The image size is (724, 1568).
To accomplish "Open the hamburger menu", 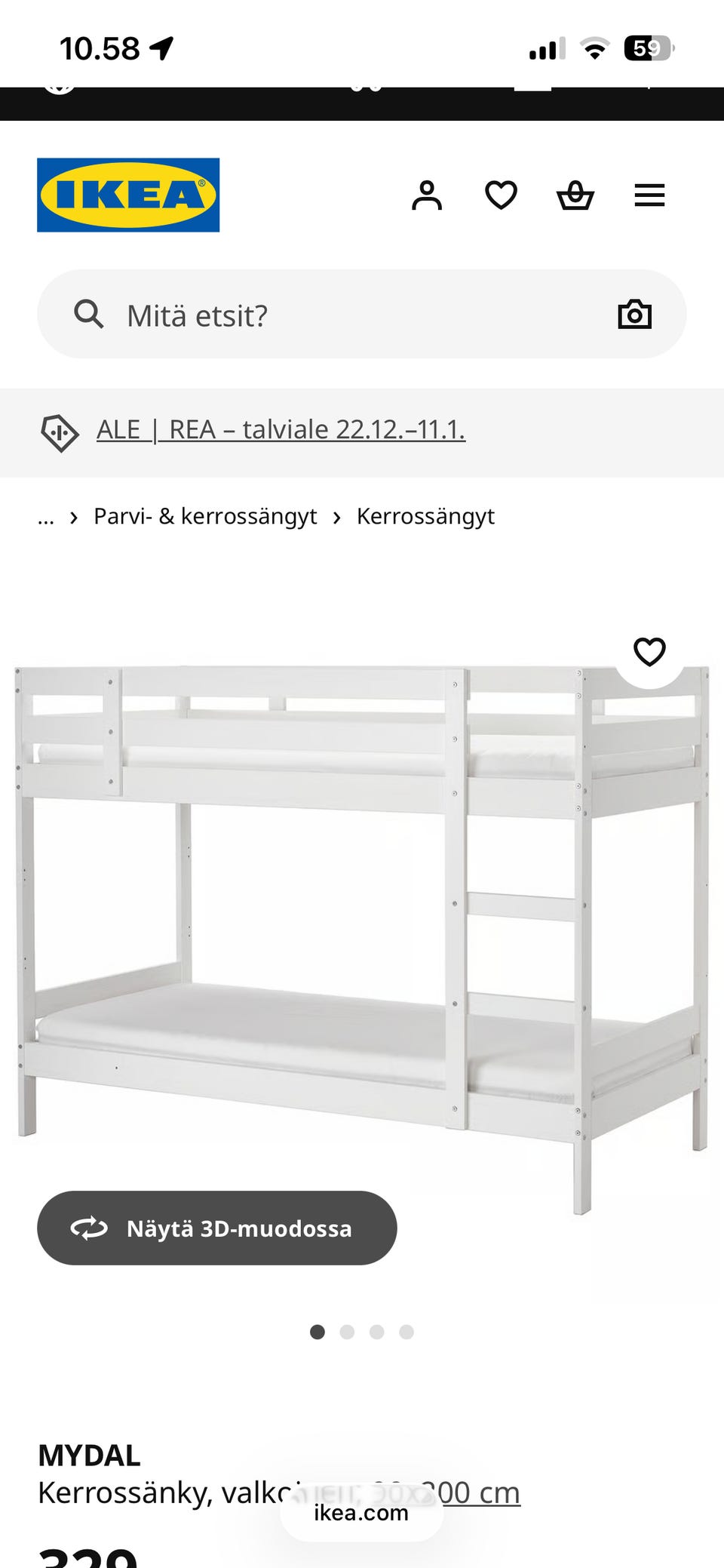I will 649,195.
